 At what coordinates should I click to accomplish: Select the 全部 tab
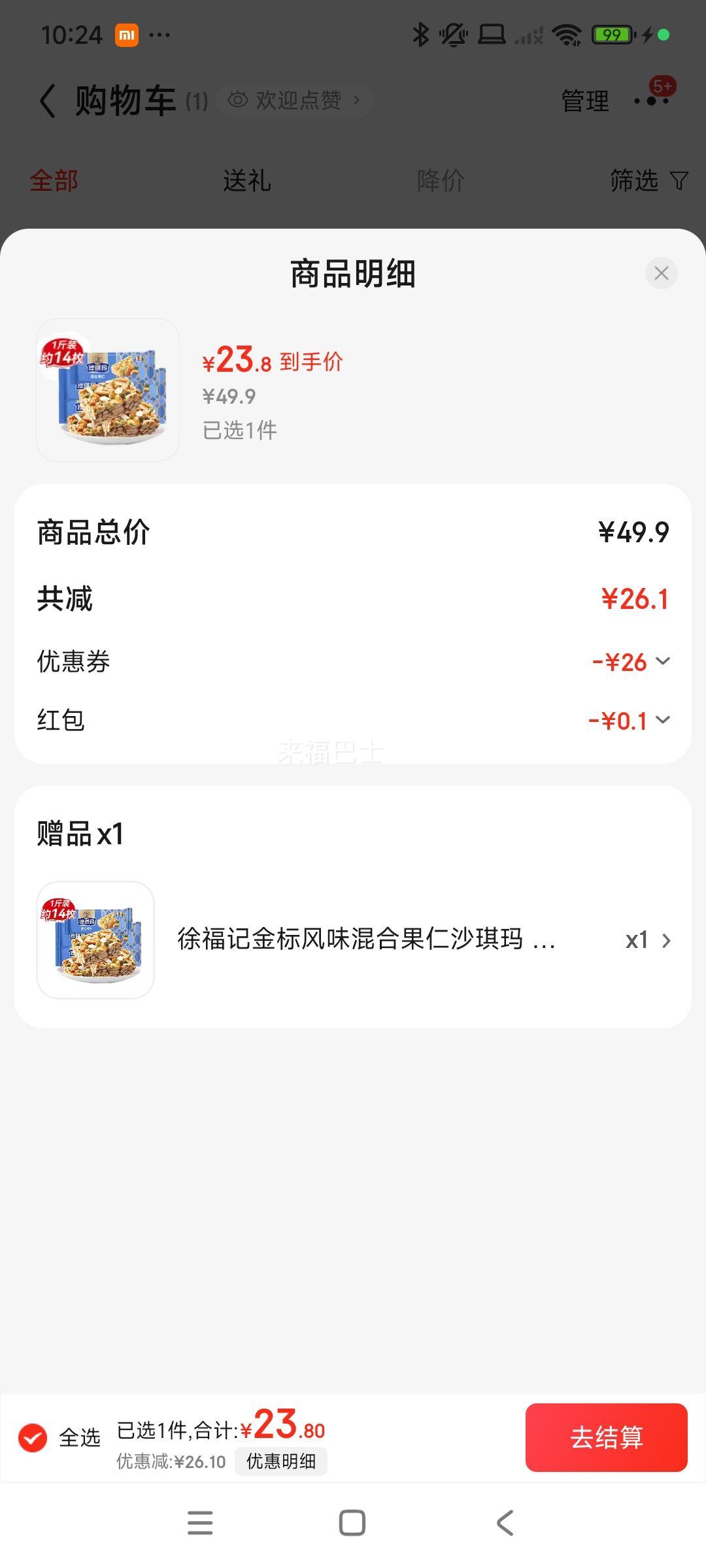coord(54,180)
